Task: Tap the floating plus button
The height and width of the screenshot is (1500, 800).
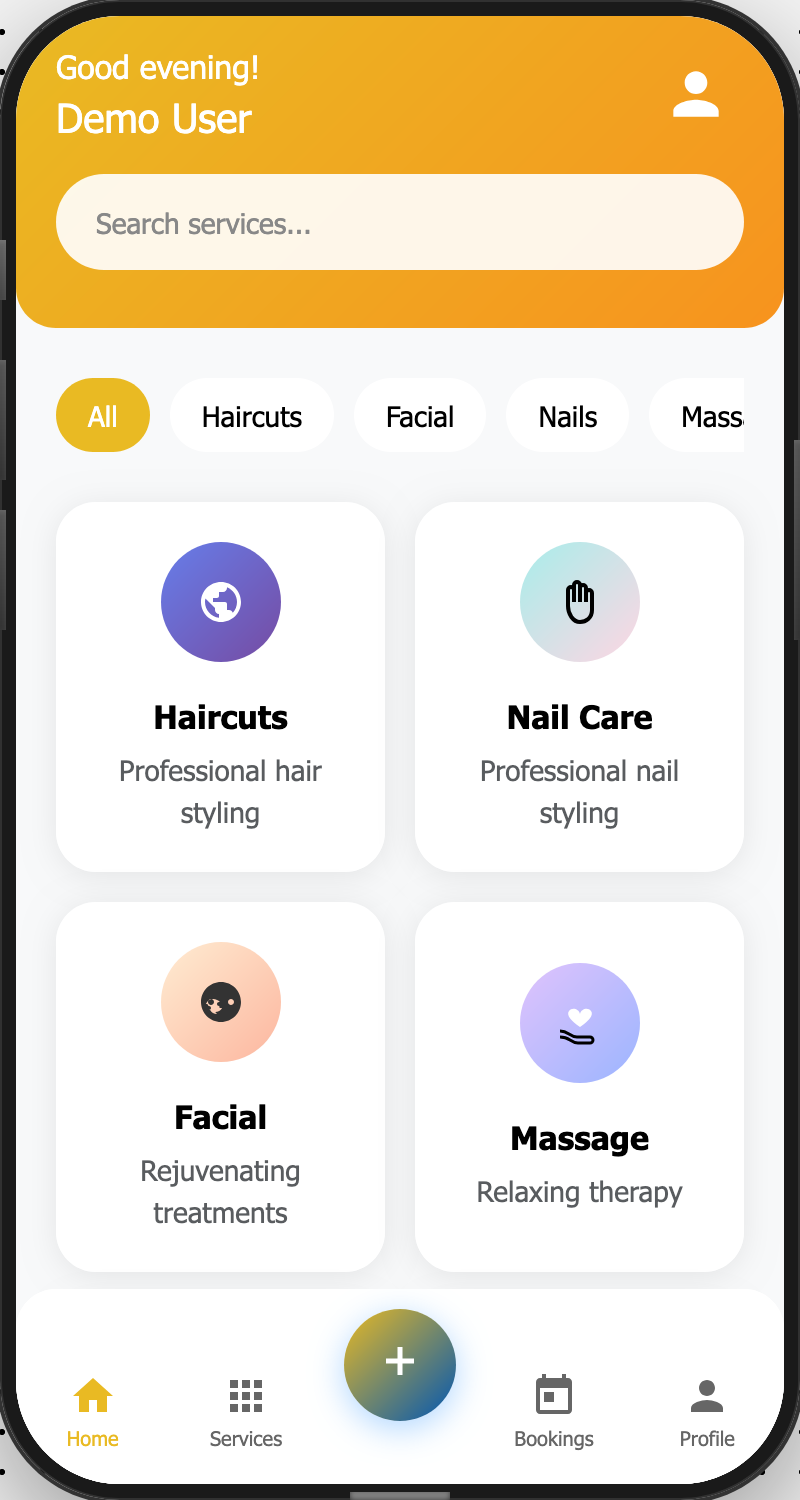Action: pos(400,1364)
